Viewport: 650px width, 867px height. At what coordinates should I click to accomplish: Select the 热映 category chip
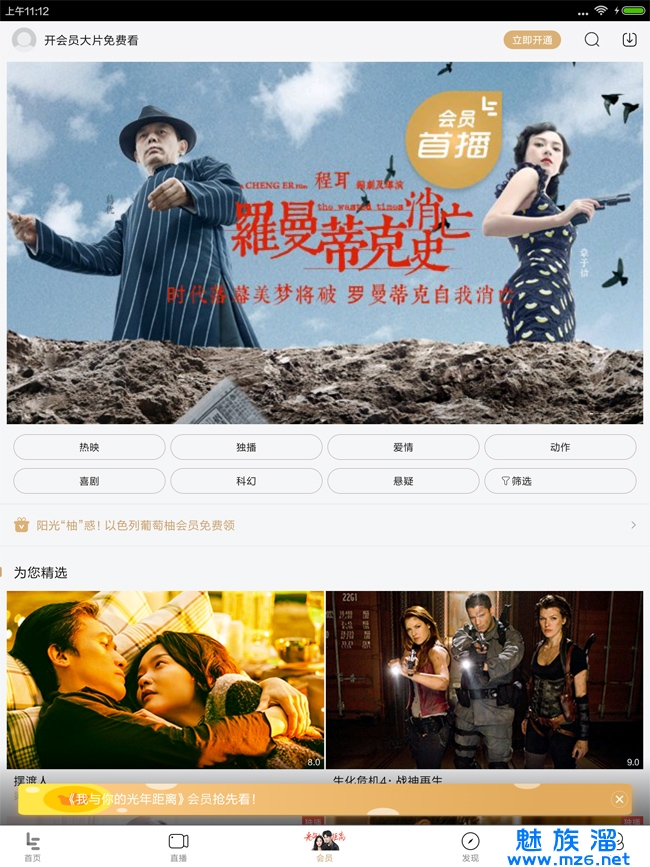(x=89, y=447)
